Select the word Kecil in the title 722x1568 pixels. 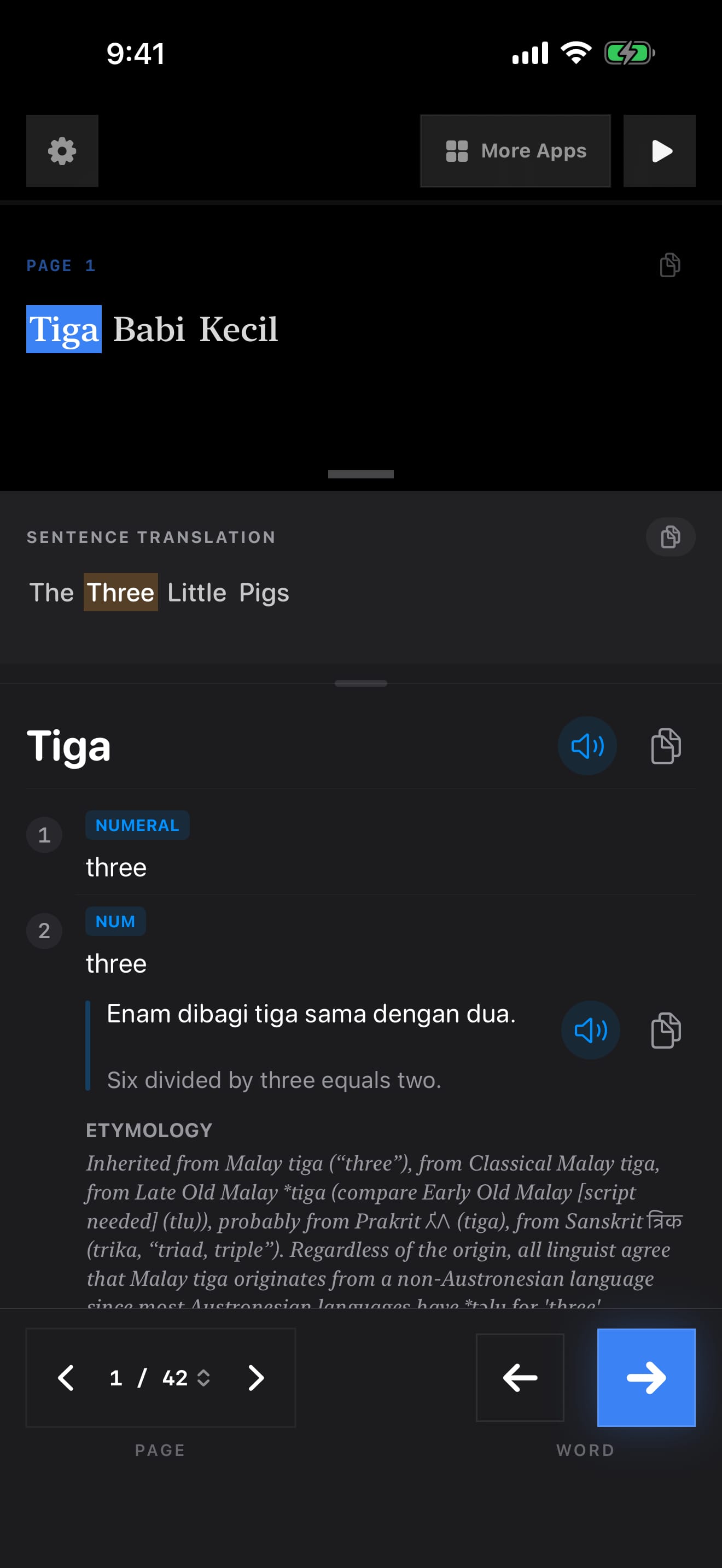(238, 329)
